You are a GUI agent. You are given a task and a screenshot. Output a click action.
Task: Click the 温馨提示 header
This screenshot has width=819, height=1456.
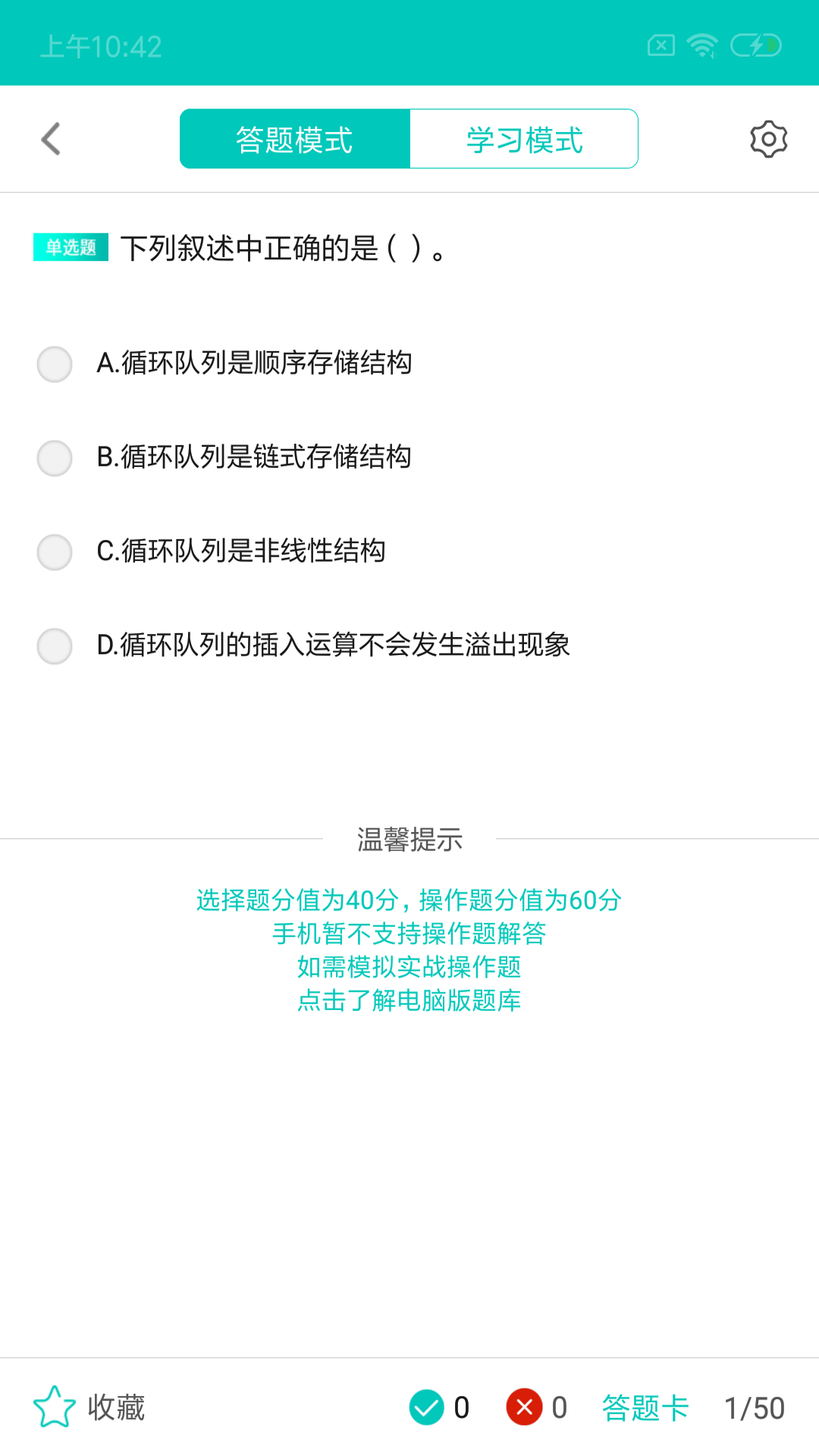[409, 840]
